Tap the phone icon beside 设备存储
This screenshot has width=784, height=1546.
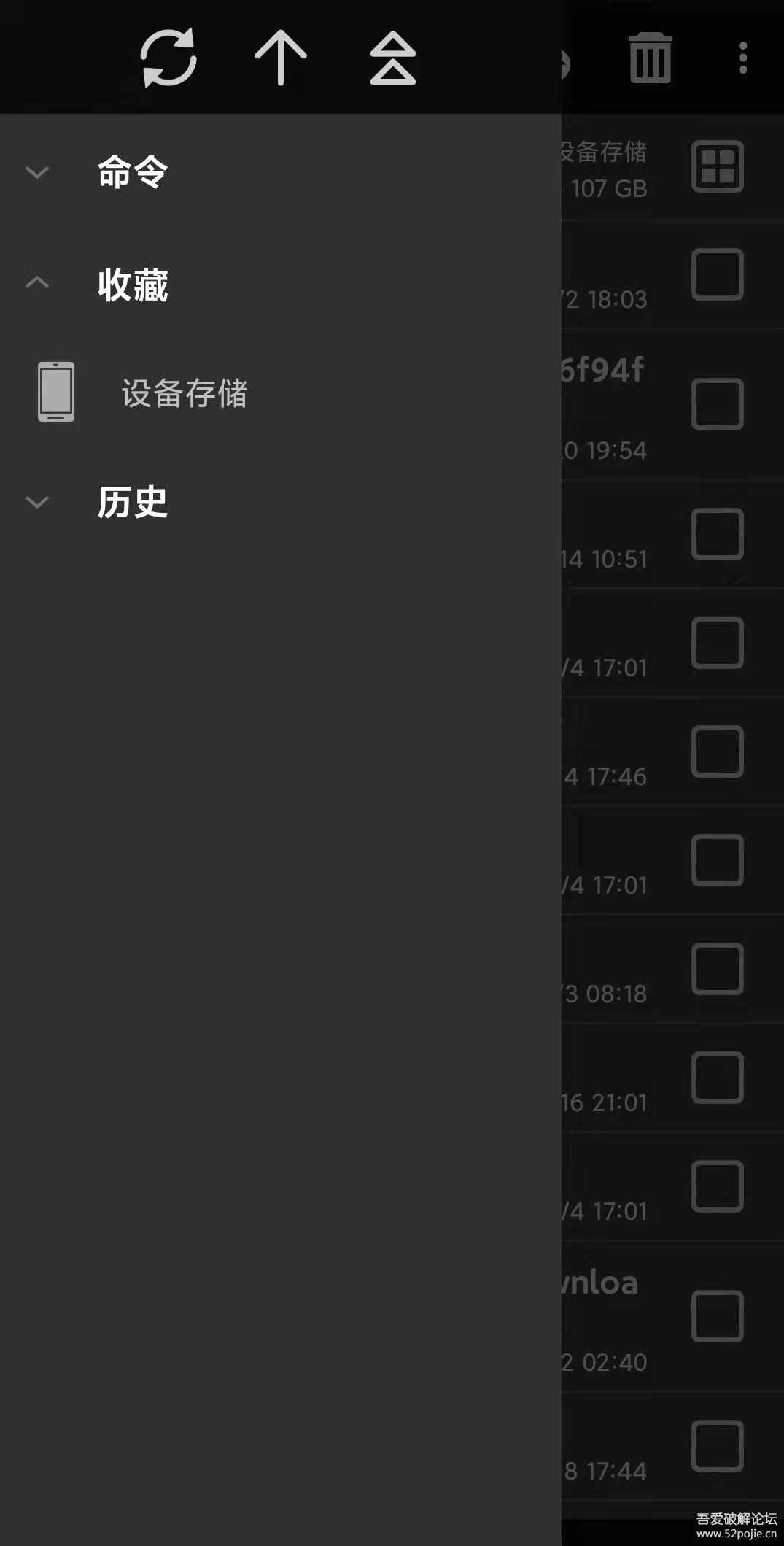click(56, 393)
